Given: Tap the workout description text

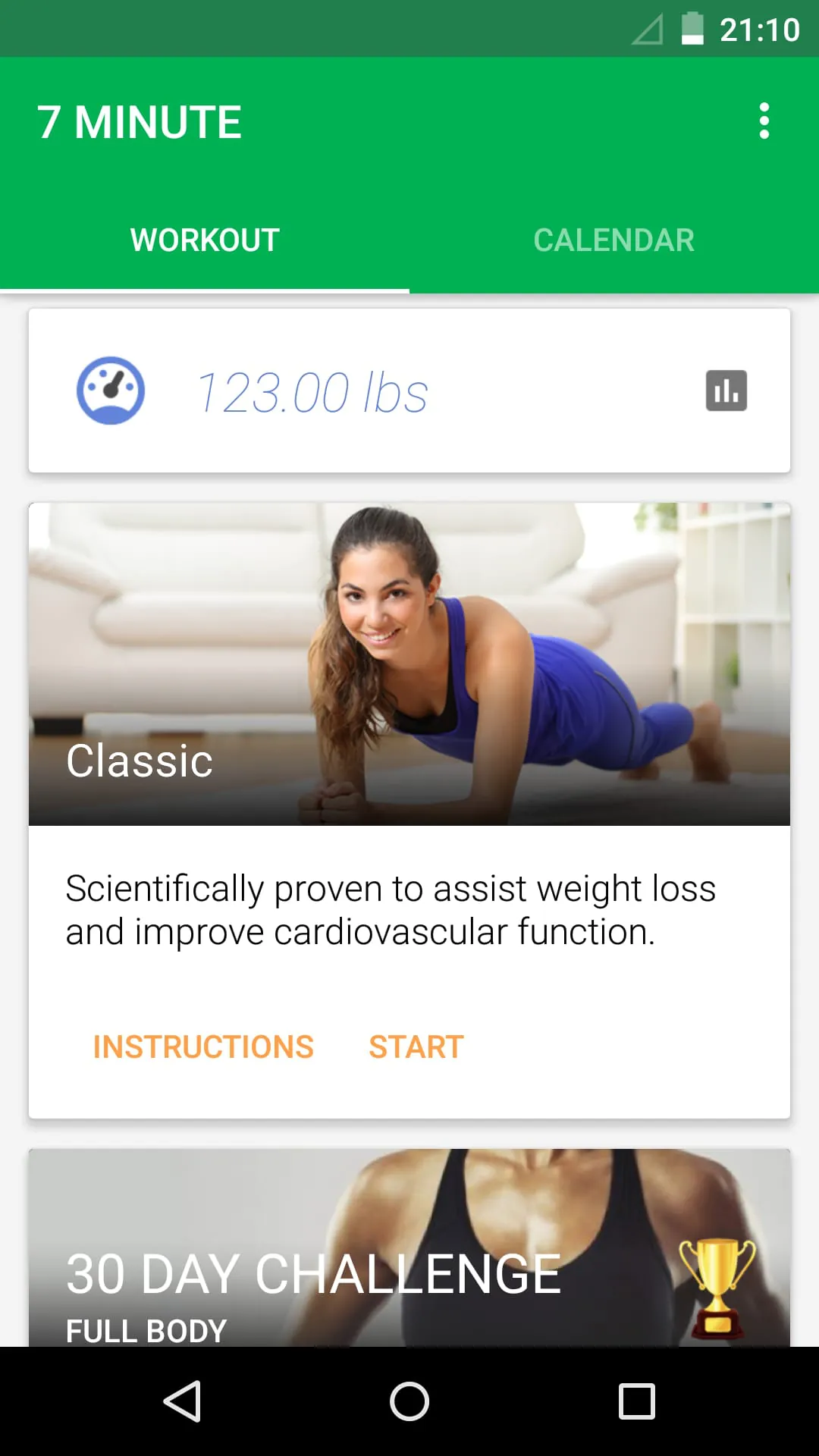Looking at the screenshot, I should coord(391,908).
